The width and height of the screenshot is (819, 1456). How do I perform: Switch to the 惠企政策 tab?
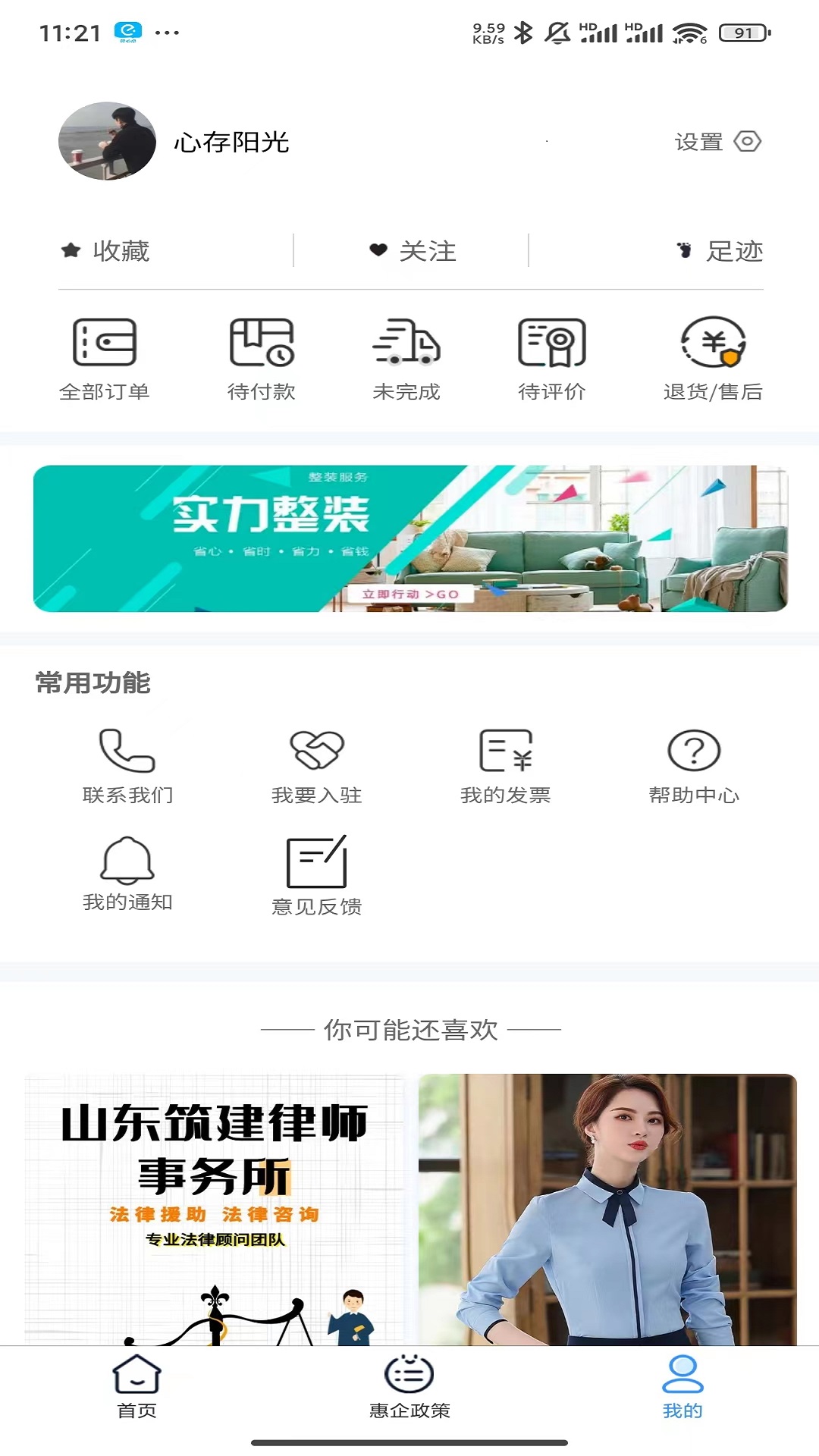coord(409,1386)
